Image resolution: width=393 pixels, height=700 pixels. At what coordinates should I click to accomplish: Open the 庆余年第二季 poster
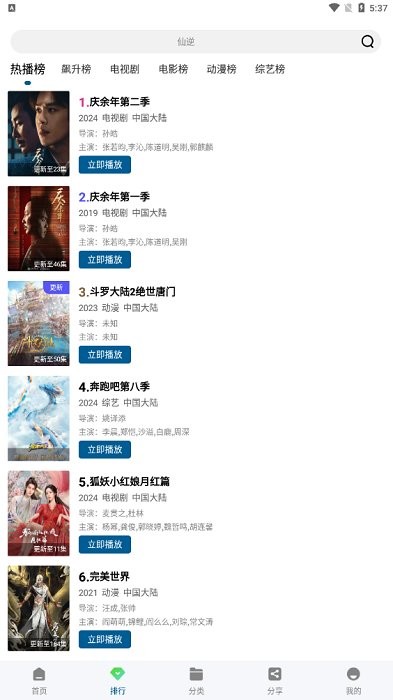click(x=39, y=133)
